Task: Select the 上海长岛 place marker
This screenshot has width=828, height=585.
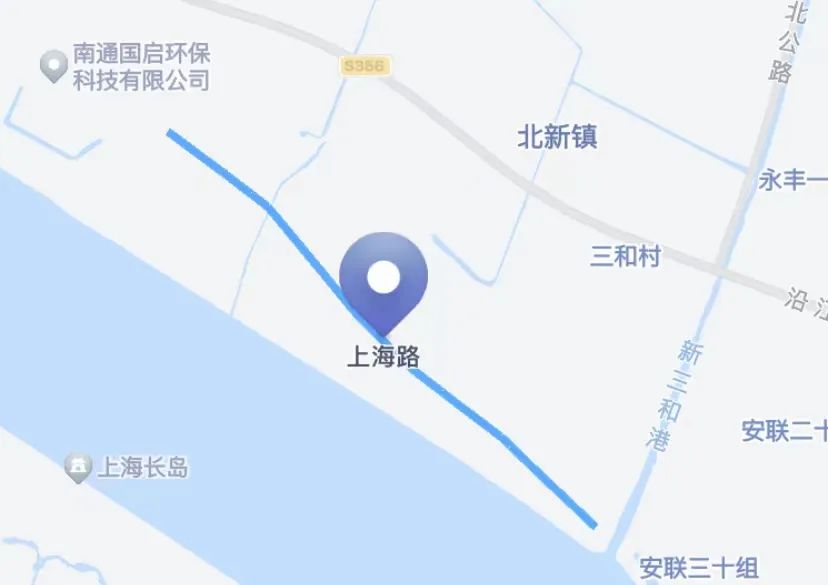Action: [x=77, y=466]
